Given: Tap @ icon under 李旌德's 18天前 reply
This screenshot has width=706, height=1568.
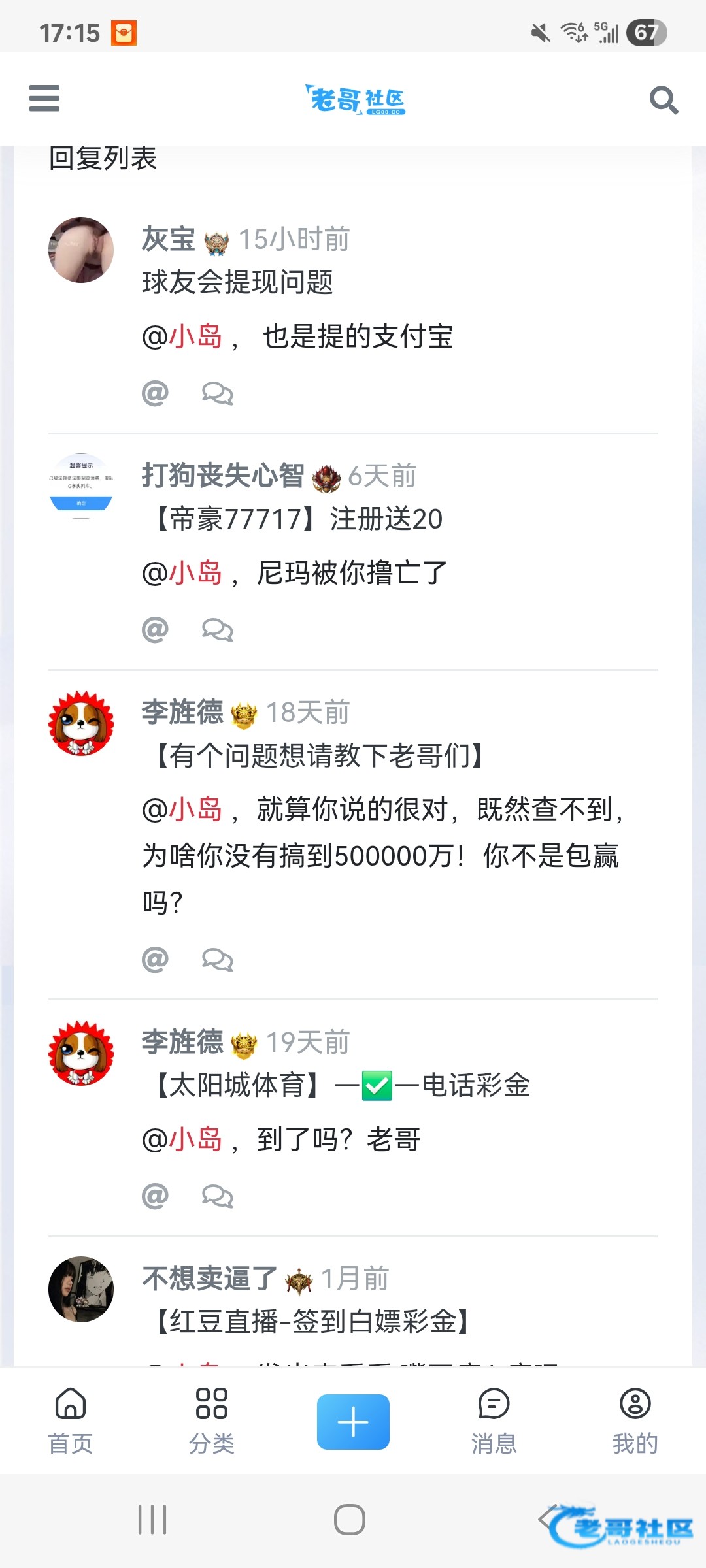Looking at the screenshot, I should tap(155, 960).
